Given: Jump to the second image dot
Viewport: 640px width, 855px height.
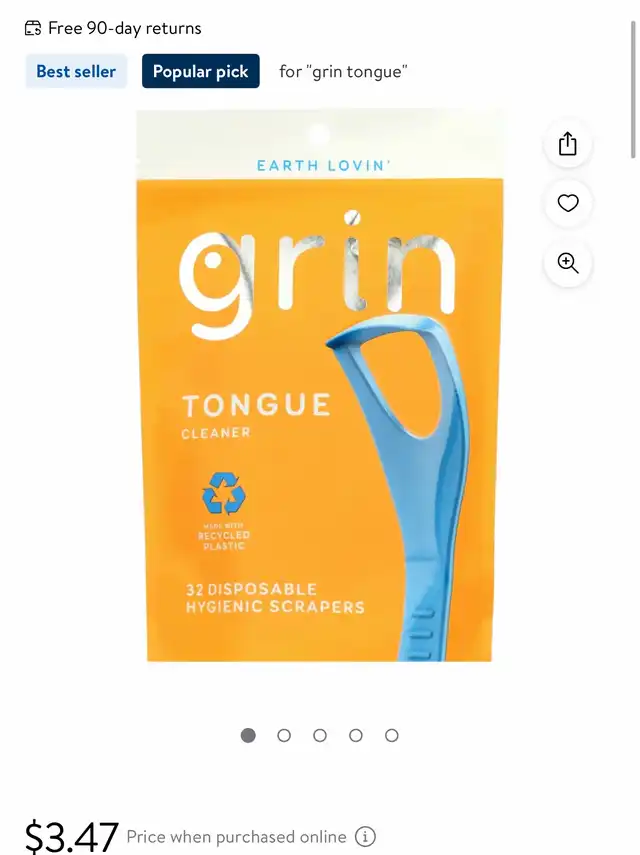Looking at the screenshot, I should tap(284, 735).
